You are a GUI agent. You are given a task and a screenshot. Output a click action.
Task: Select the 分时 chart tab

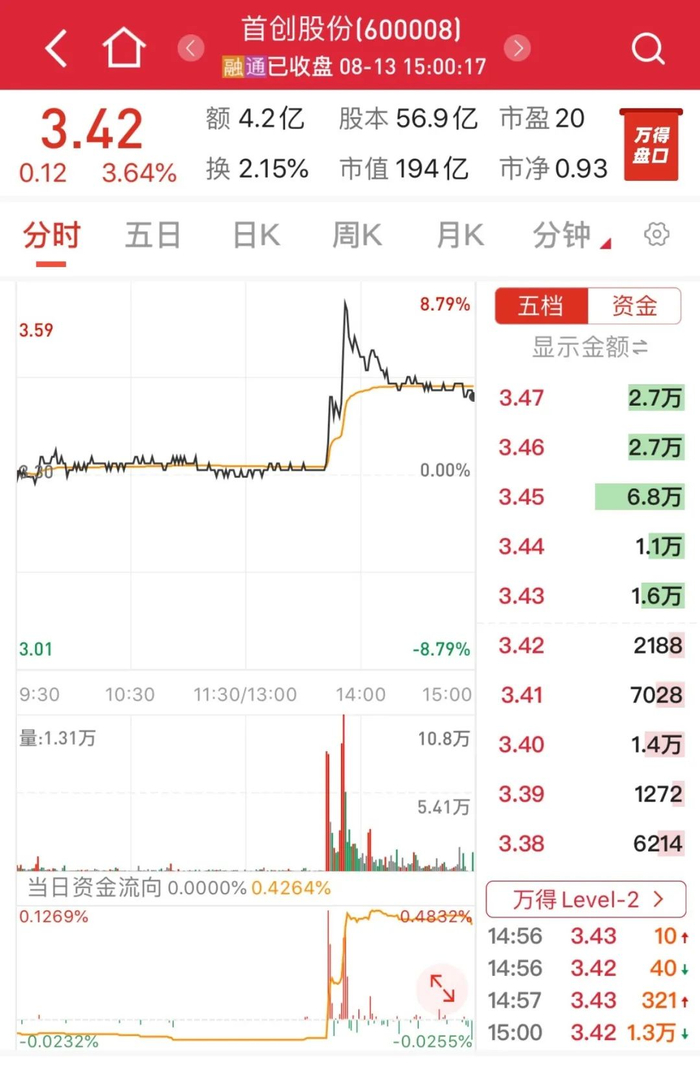52,235
